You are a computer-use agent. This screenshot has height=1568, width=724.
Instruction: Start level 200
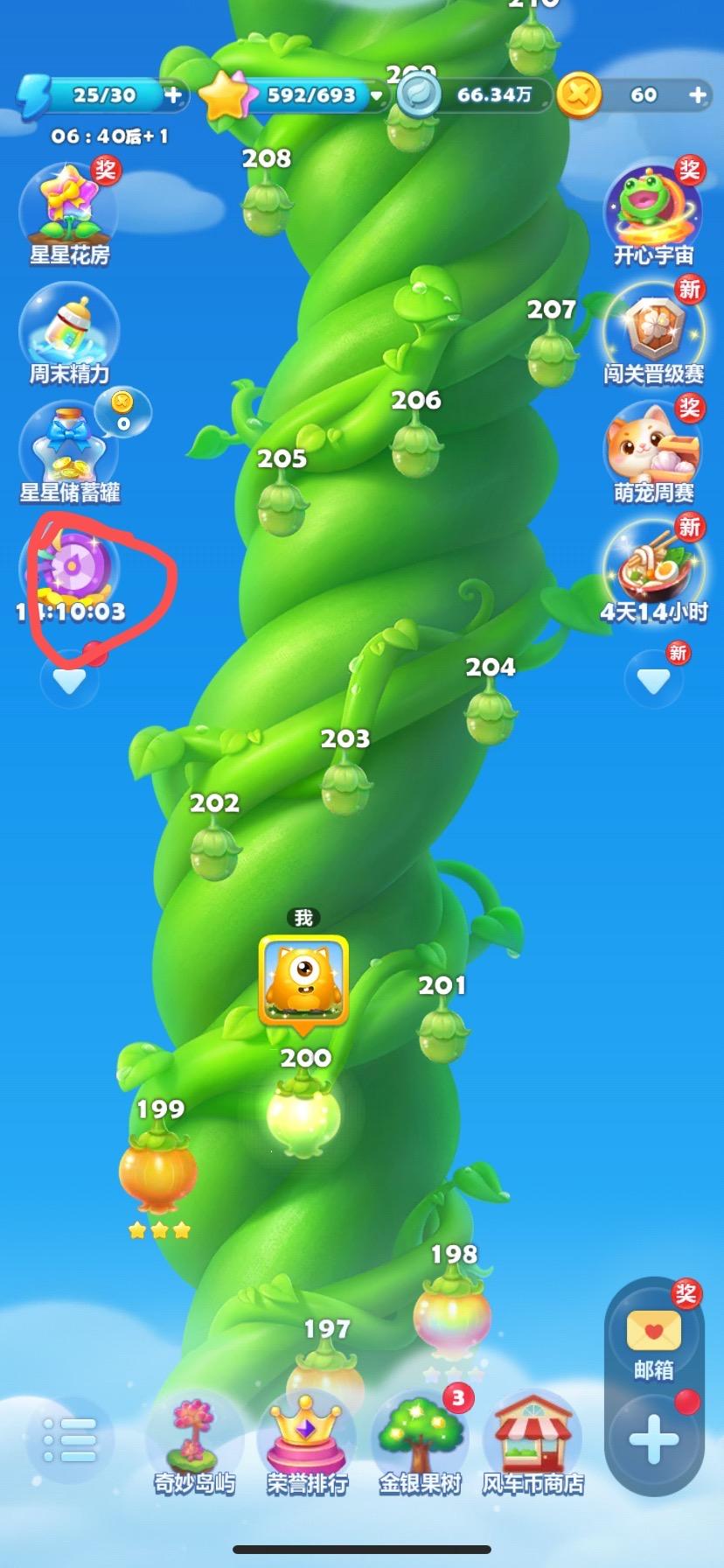303,1113
